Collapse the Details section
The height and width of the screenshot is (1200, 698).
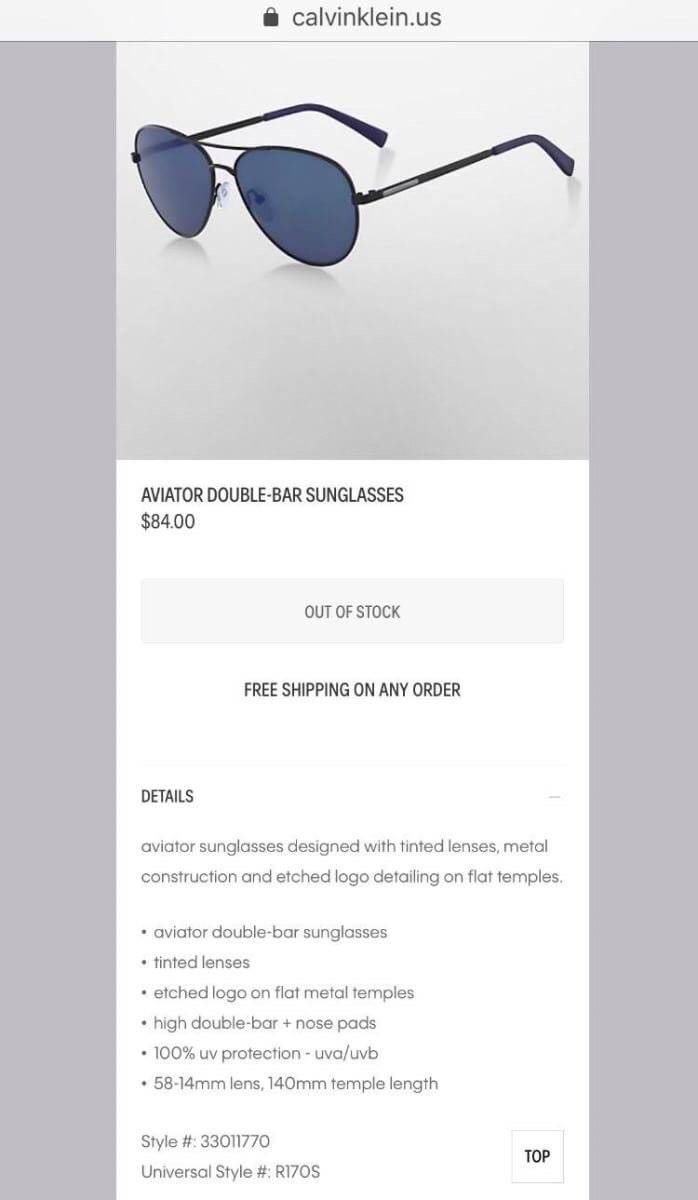click(x=554, y=797)
